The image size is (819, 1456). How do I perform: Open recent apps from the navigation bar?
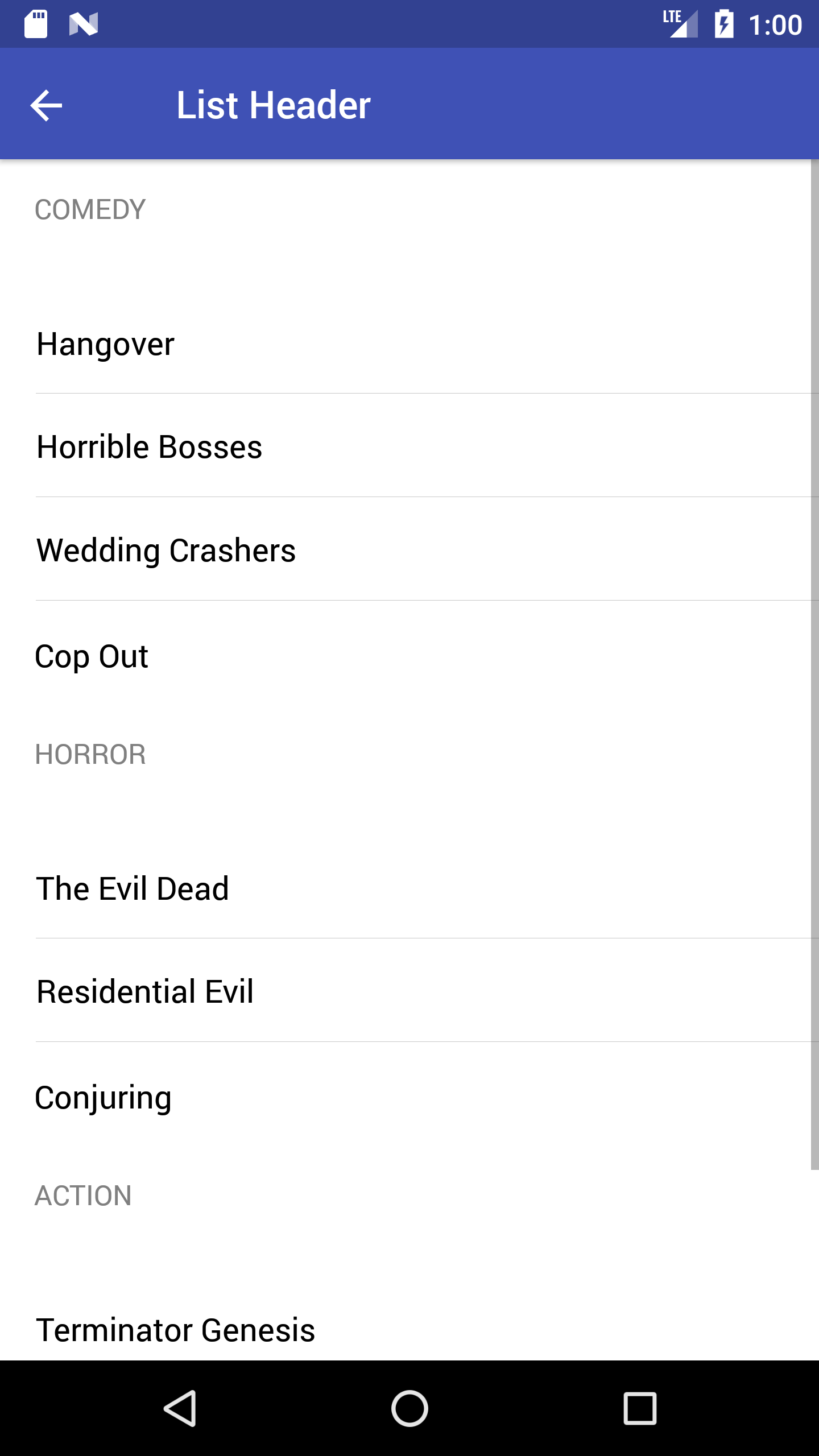point(640,1409)
